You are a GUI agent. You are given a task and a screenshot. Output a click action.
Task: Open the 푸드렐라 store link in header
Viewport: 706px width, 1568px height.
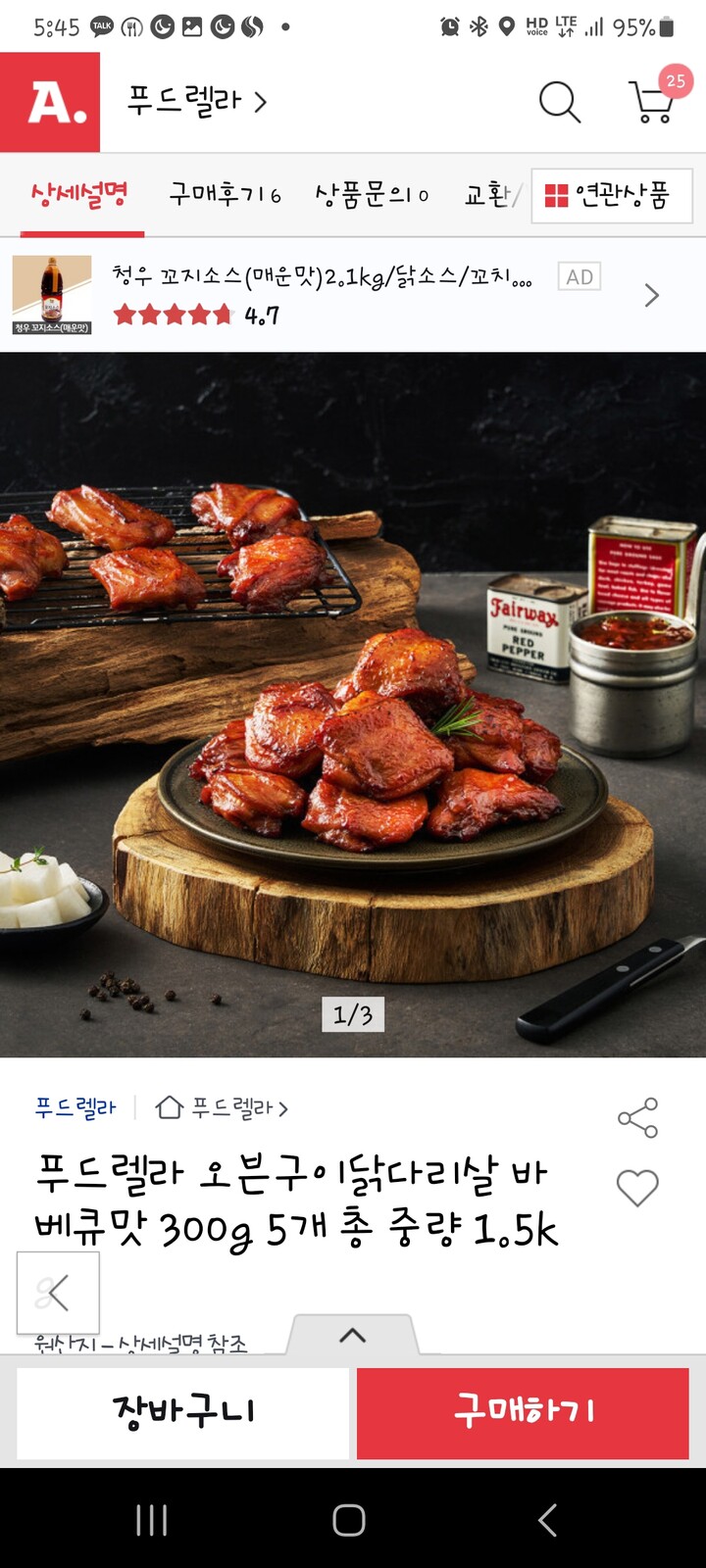point(196,102)
